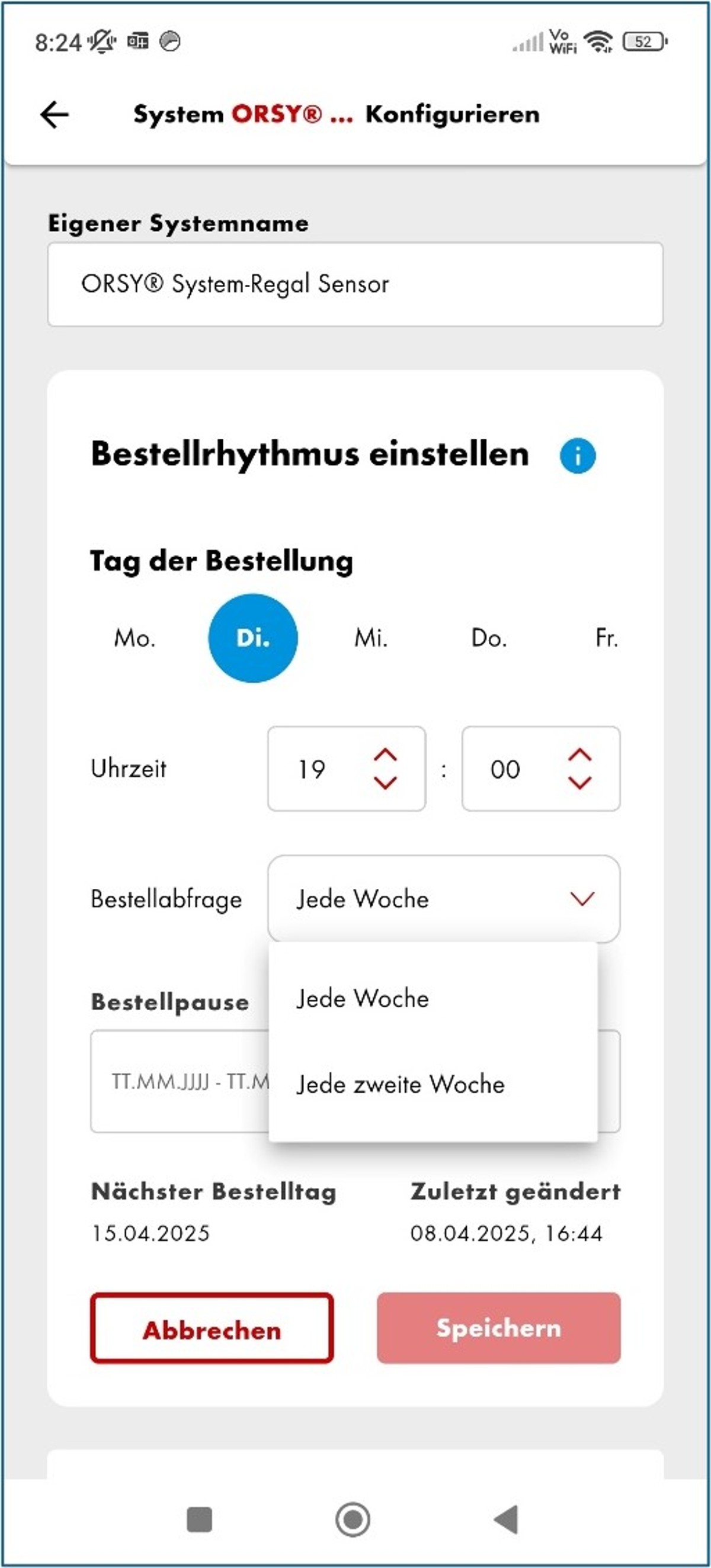This screenshot has height=1568, width=711.
Task: Go back using the header arrow
Action: (x=55, y=114)
